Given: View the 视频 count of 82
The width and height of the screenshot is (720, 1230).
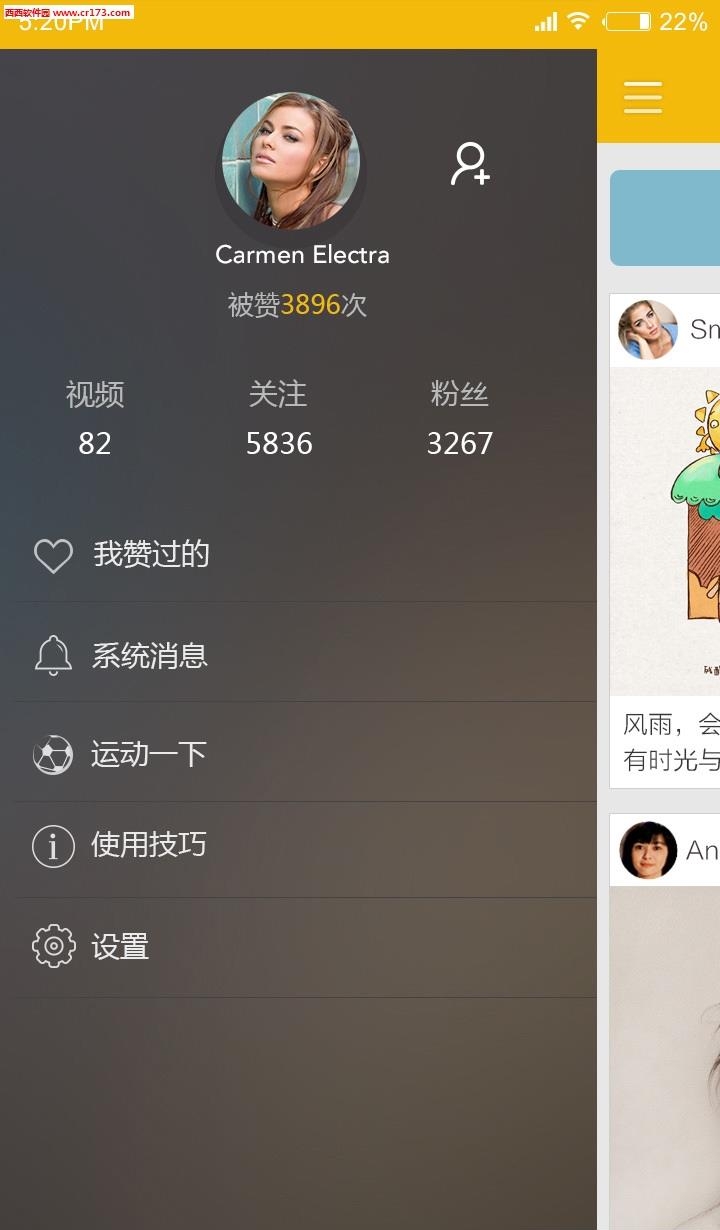Looking at the screenshot, I should coord(95,419).
